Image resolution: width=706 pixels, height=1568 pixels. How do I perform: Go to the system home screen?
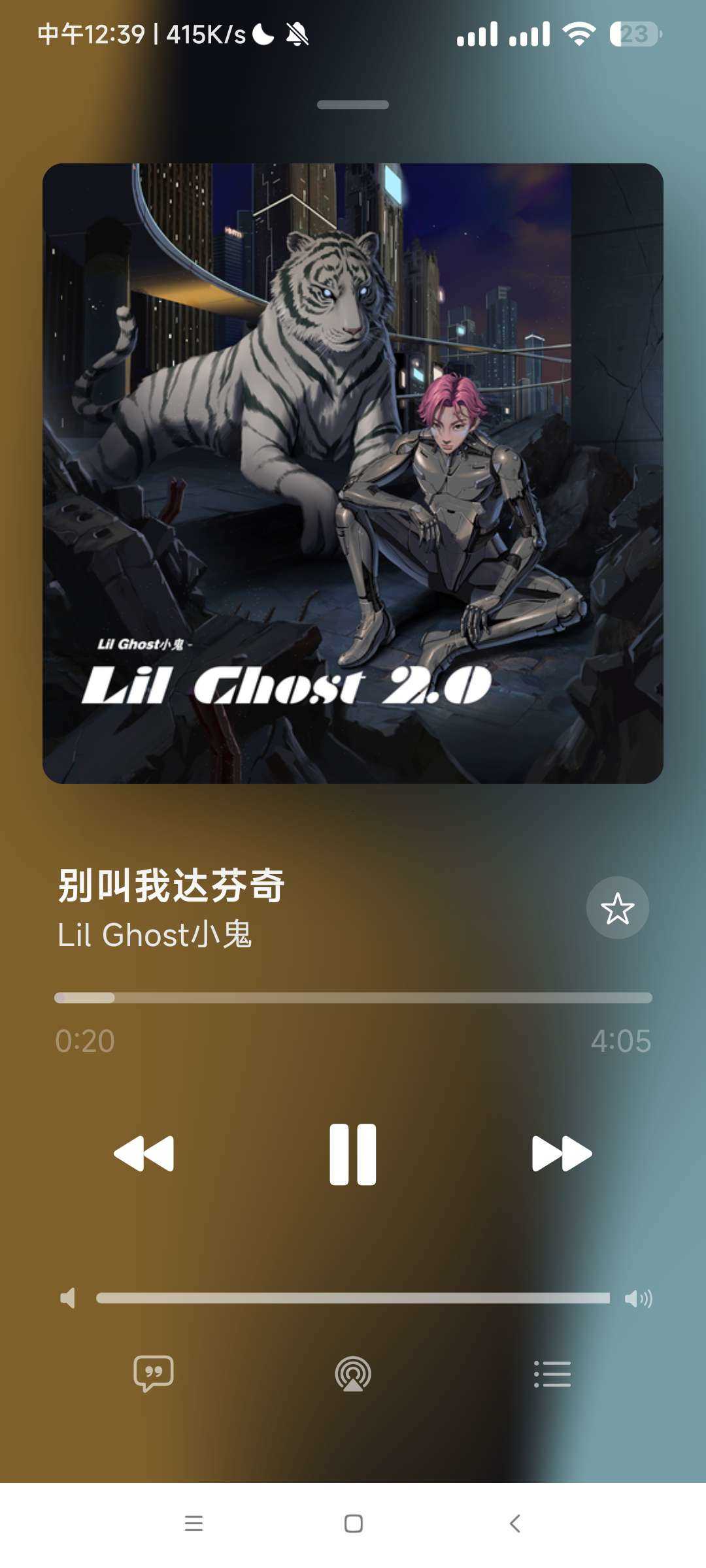click(x=353, y=1524)
